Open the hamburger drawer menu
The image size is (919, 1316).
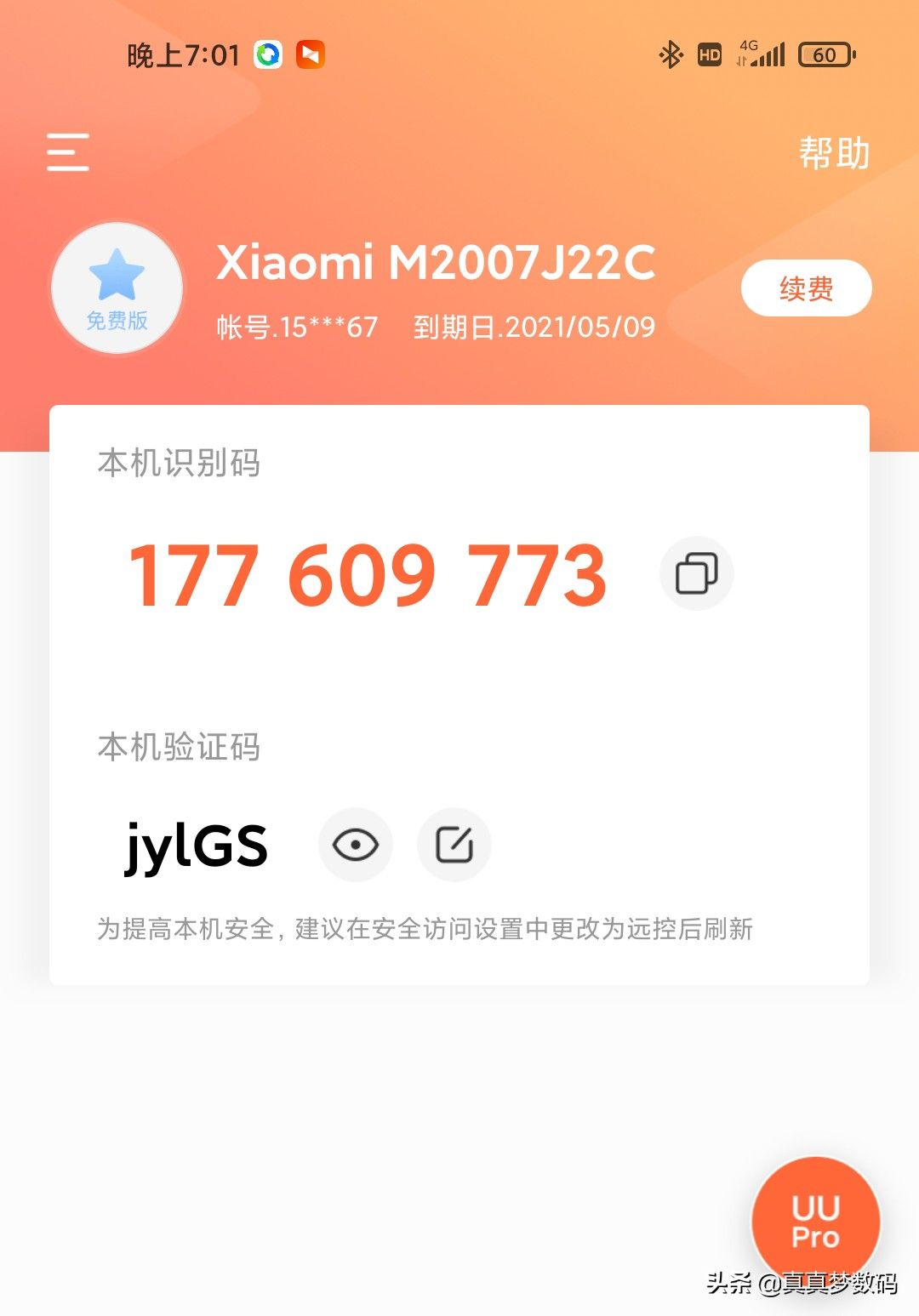pos(68,152)
